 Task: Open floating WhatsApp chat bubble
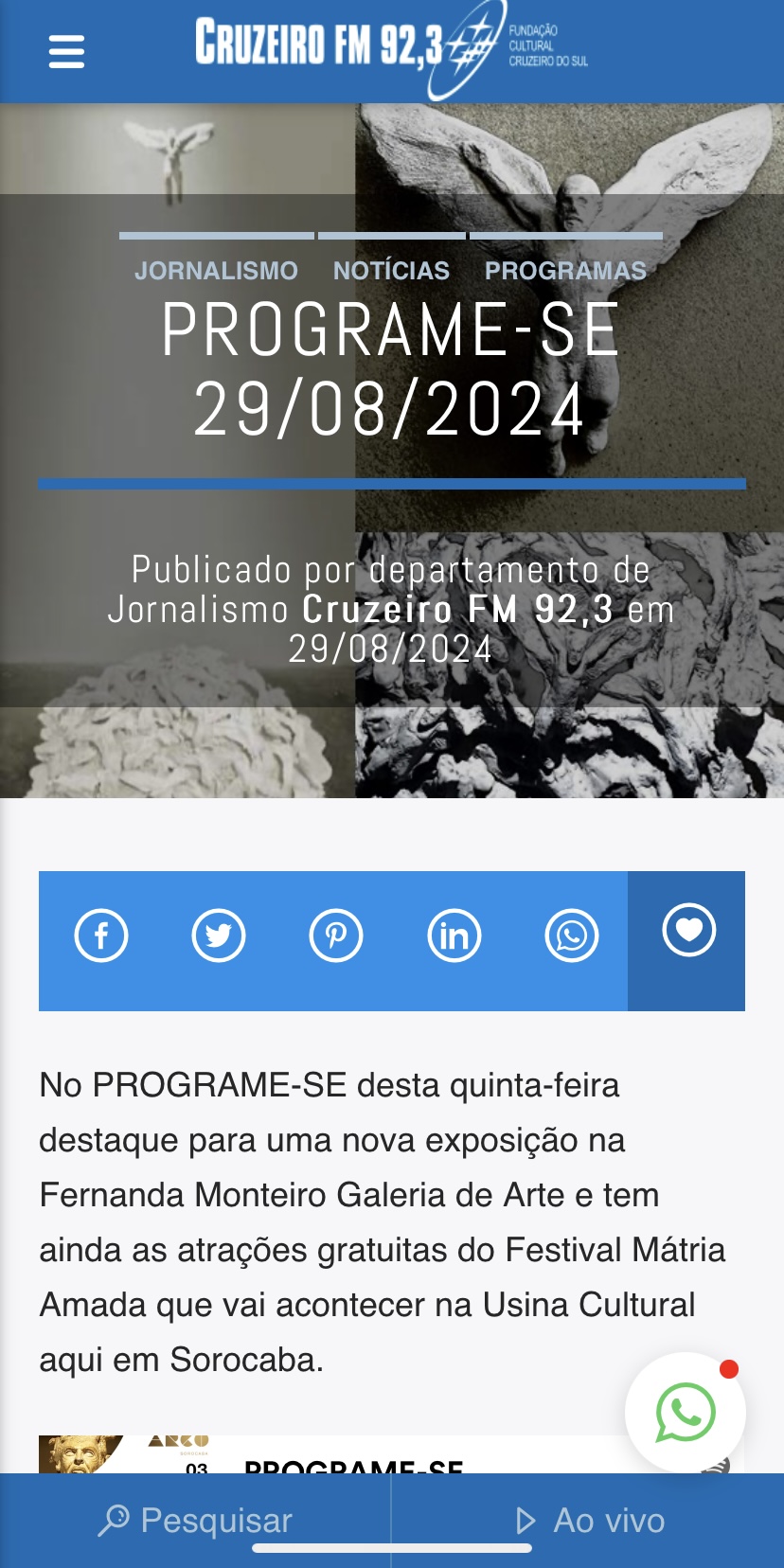686,1412
